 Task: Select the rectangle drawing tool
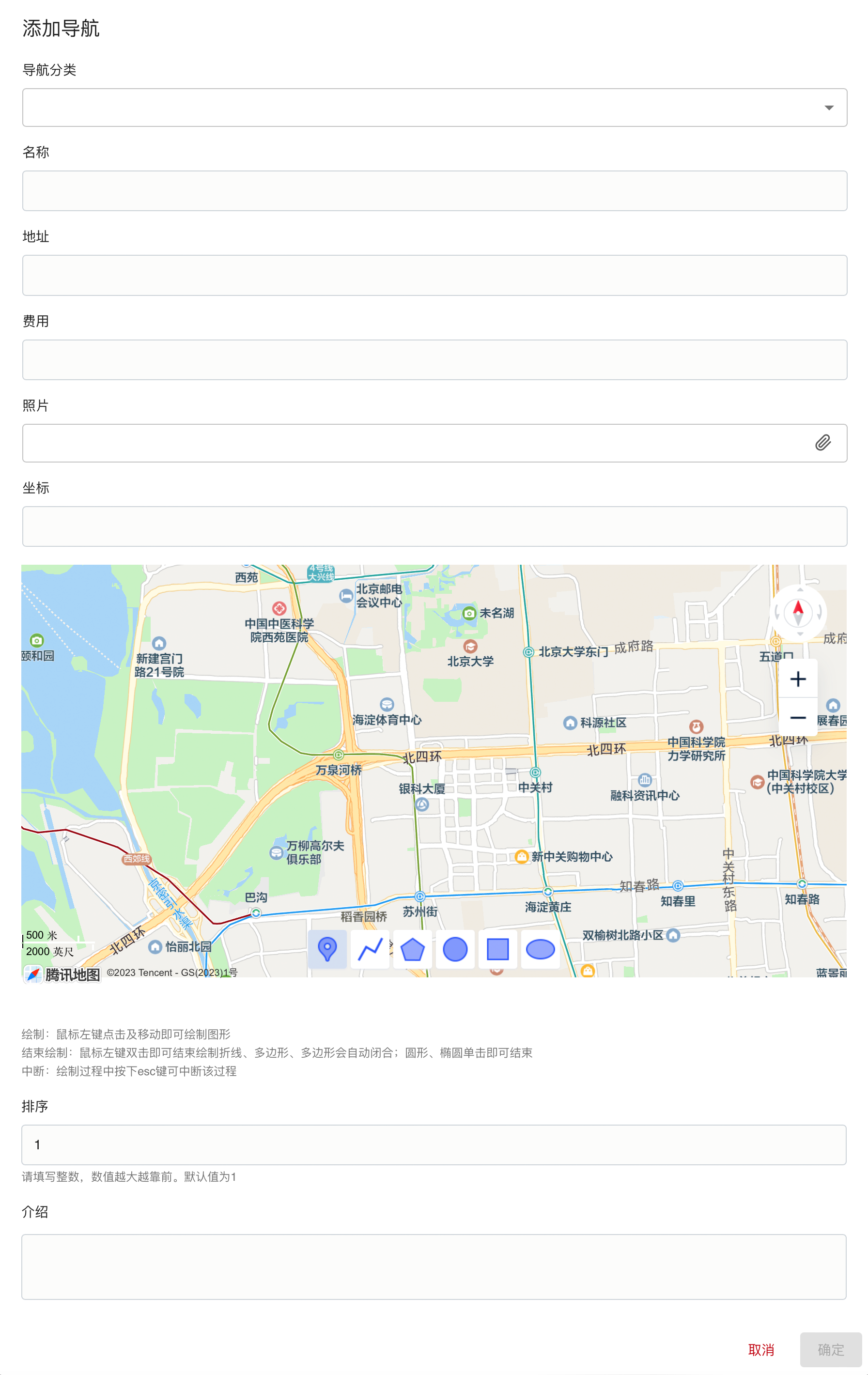[497, 950]
